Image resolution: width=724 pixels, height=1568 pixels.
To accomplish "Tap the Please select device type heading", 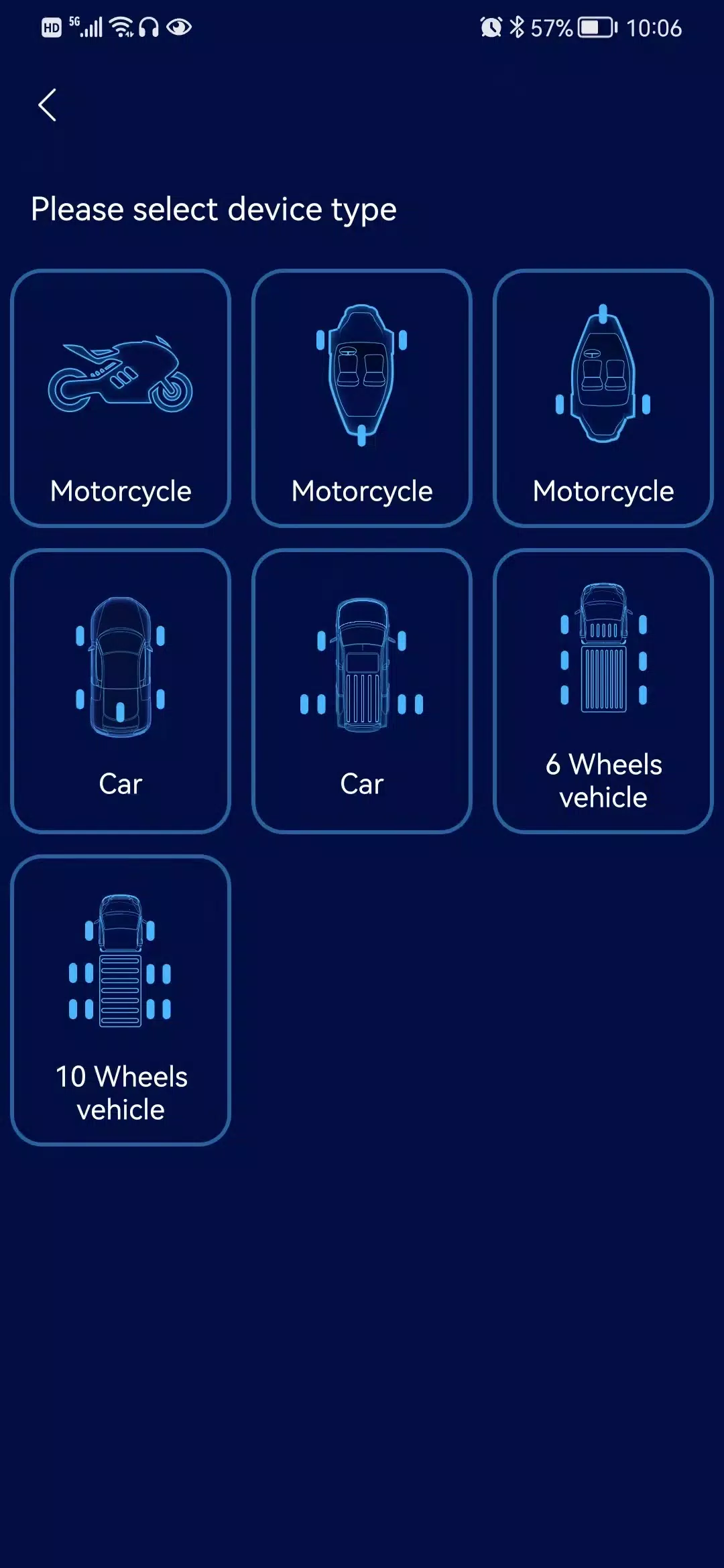I will [213, 209].
